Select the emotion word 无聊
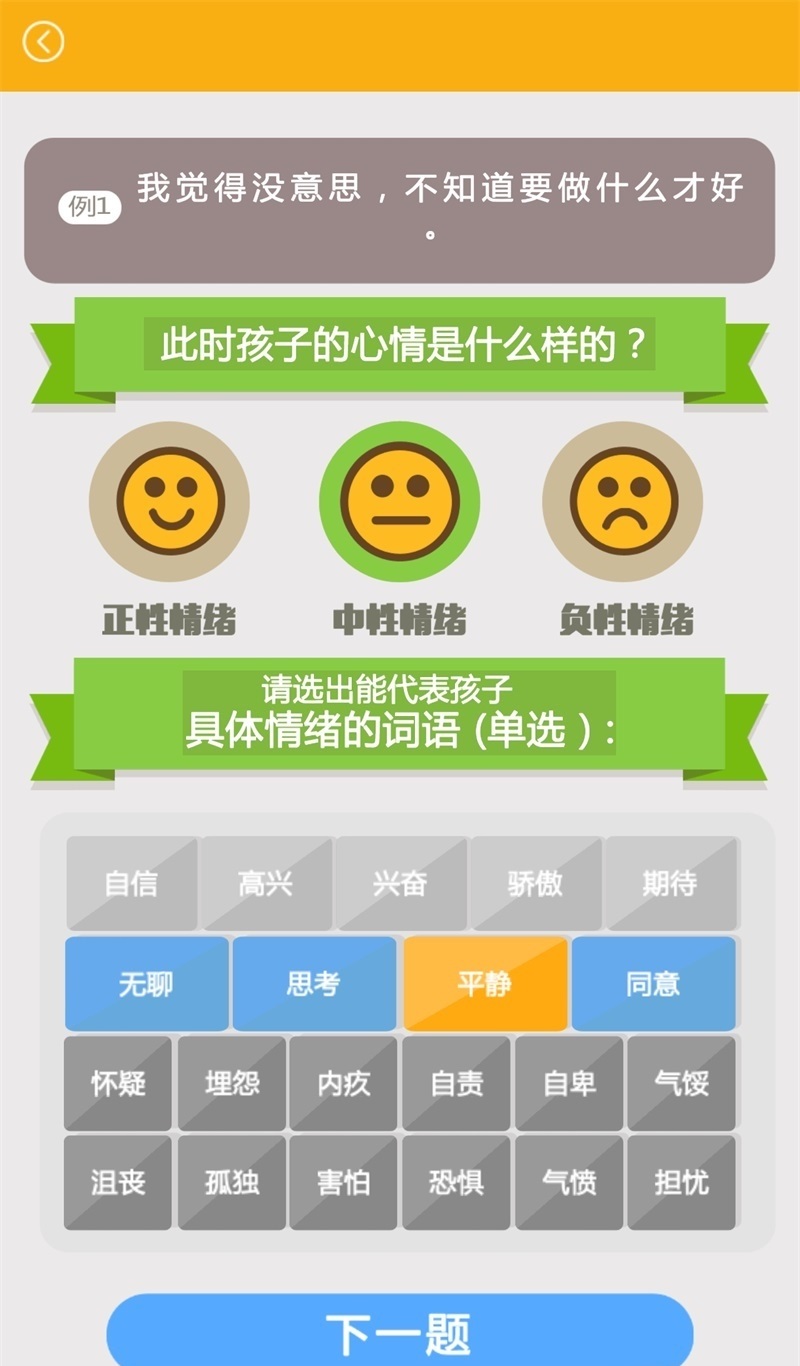 (147, 984)
